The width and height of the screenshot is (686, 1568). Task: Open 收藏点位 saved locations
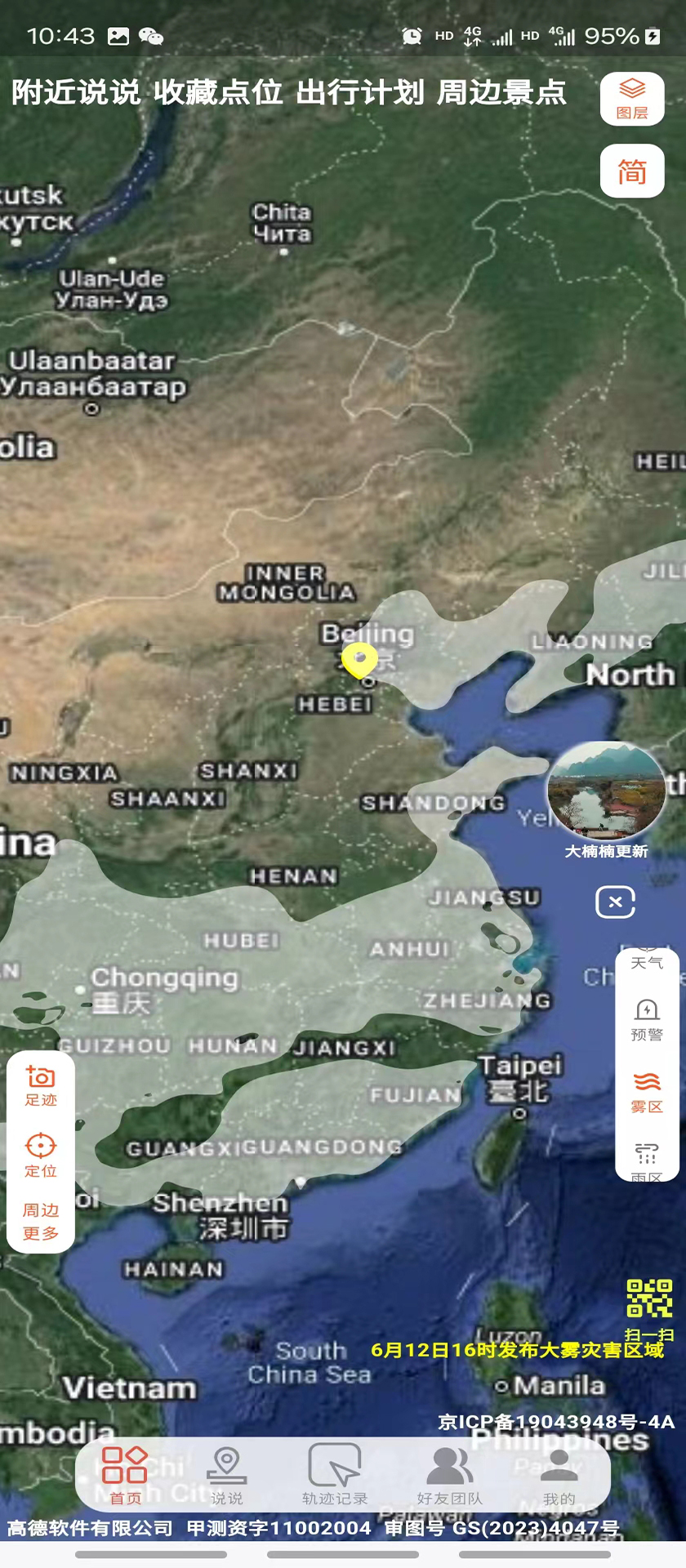point(218,92)
